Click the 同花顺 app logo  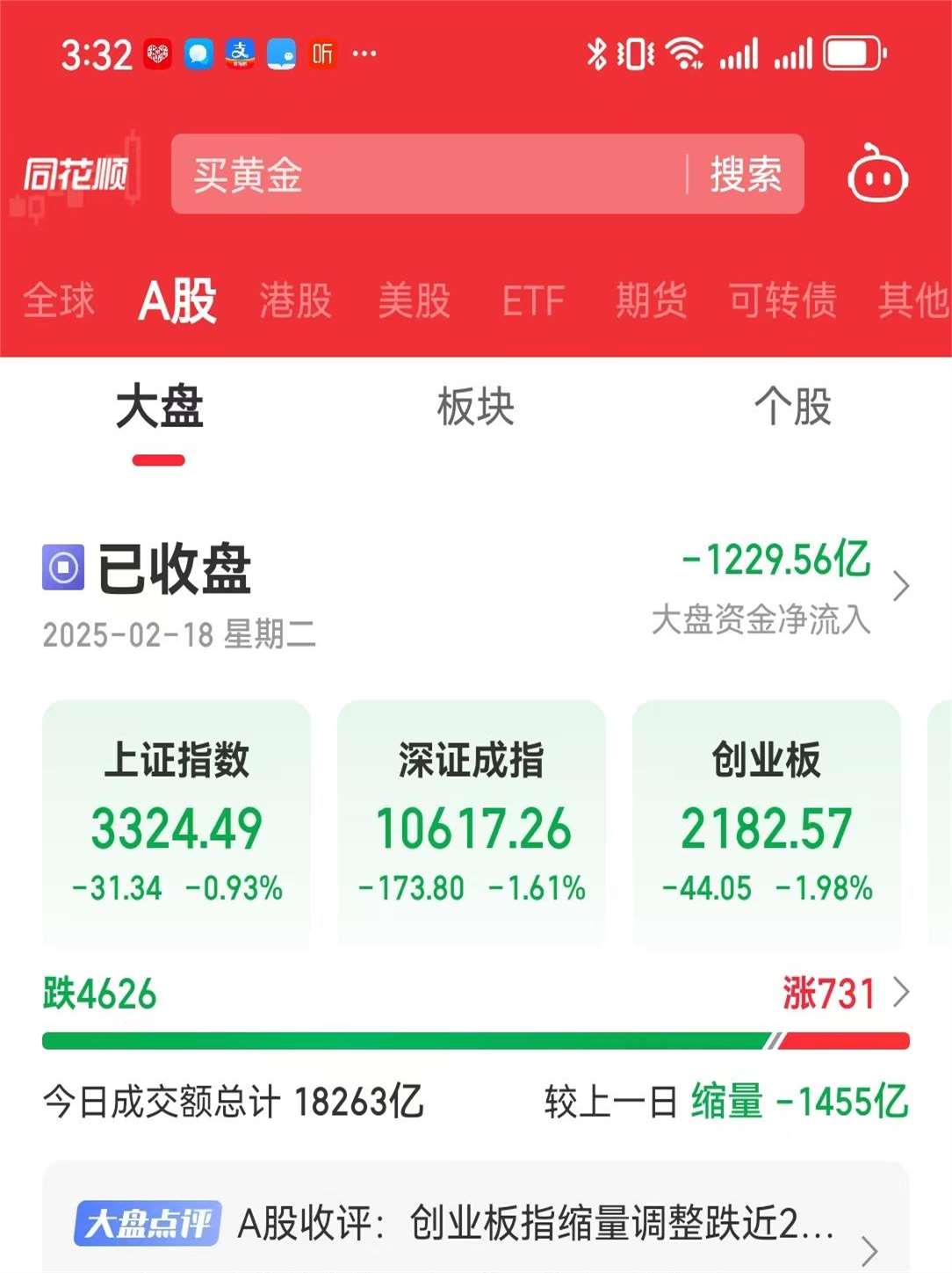click(77, 174)
